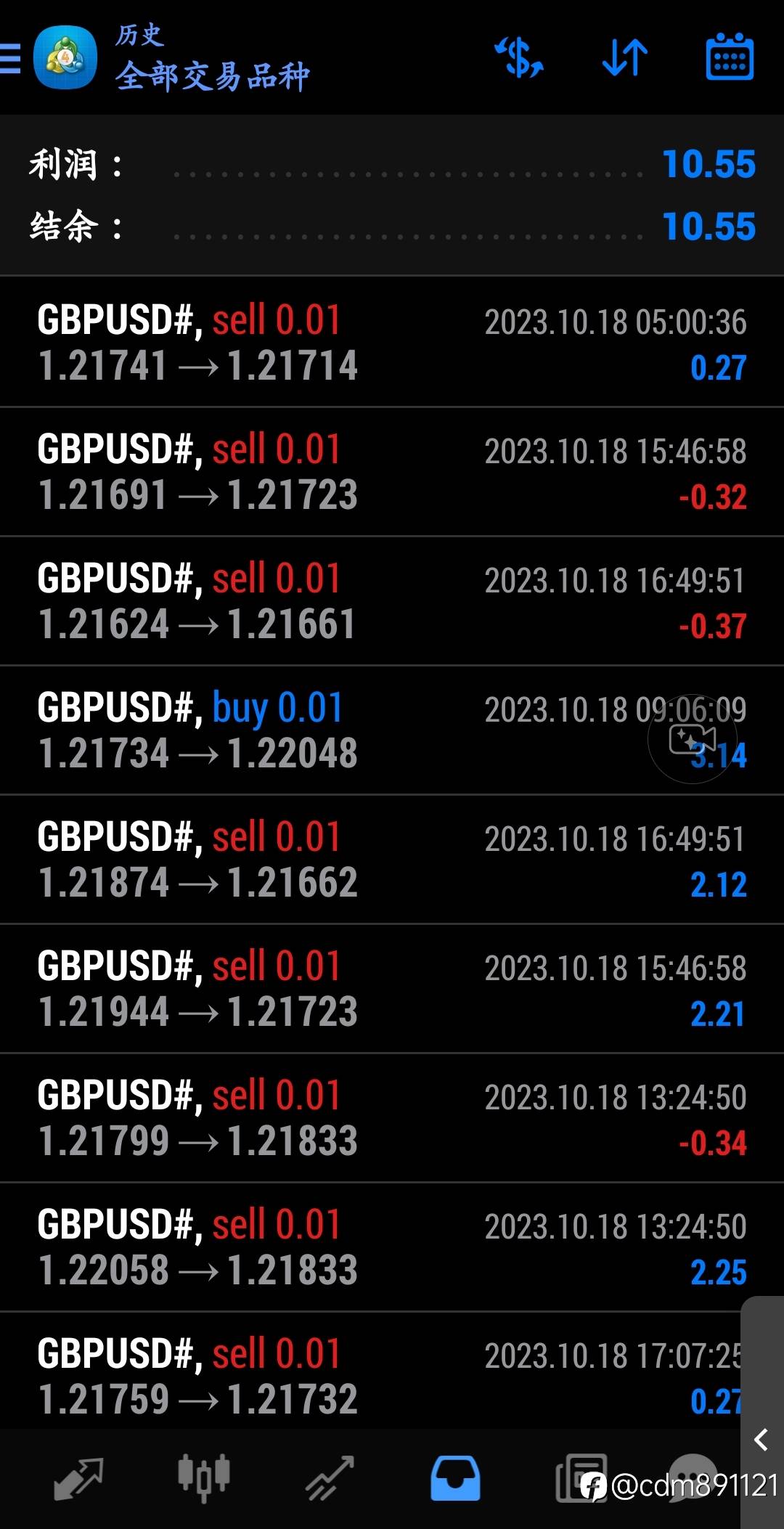The width and height of the screenshot is (784, 1529).
Task: Switch to the Quotes tab
Action: coord(78,1478)
